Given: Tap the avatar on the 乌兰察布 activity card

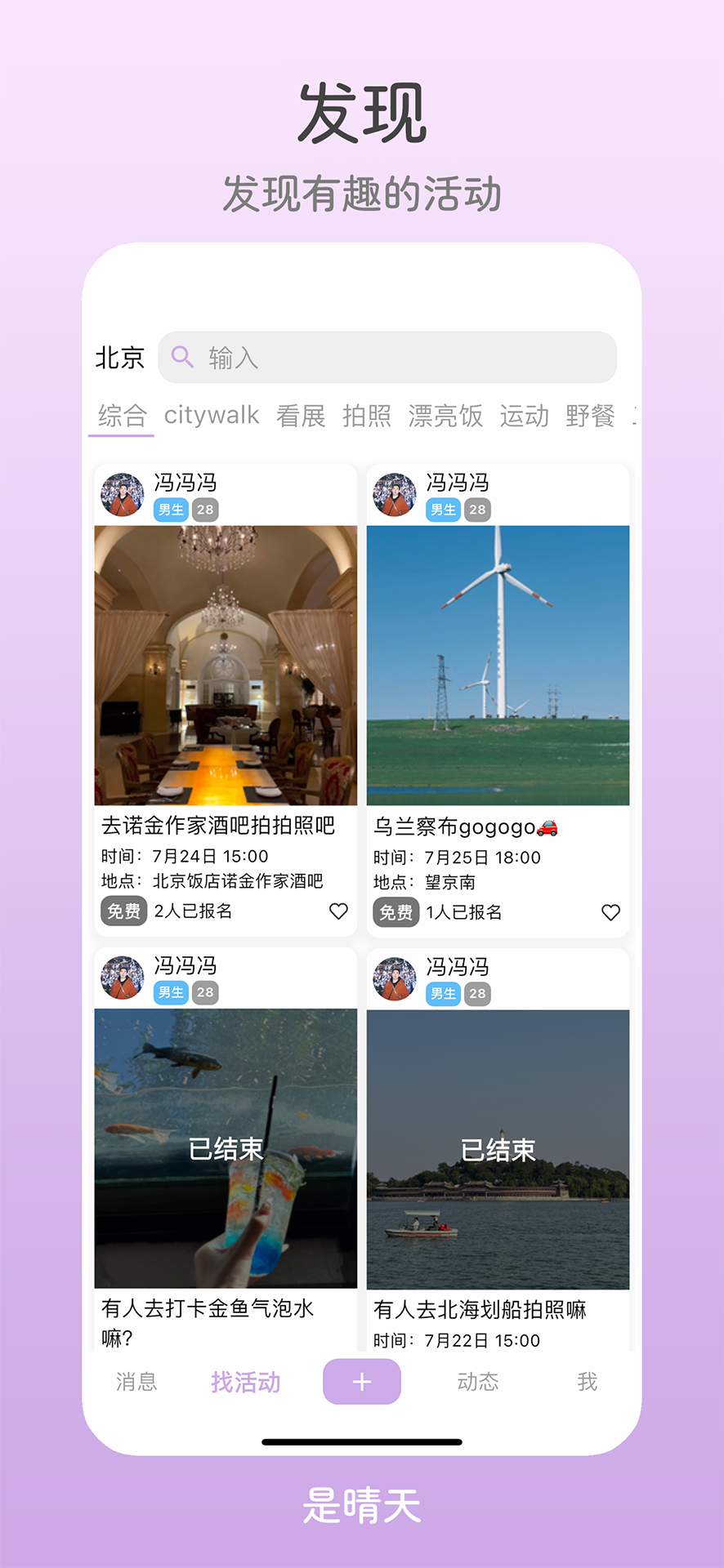Looking at the screenshot, I should pos(395,493).
